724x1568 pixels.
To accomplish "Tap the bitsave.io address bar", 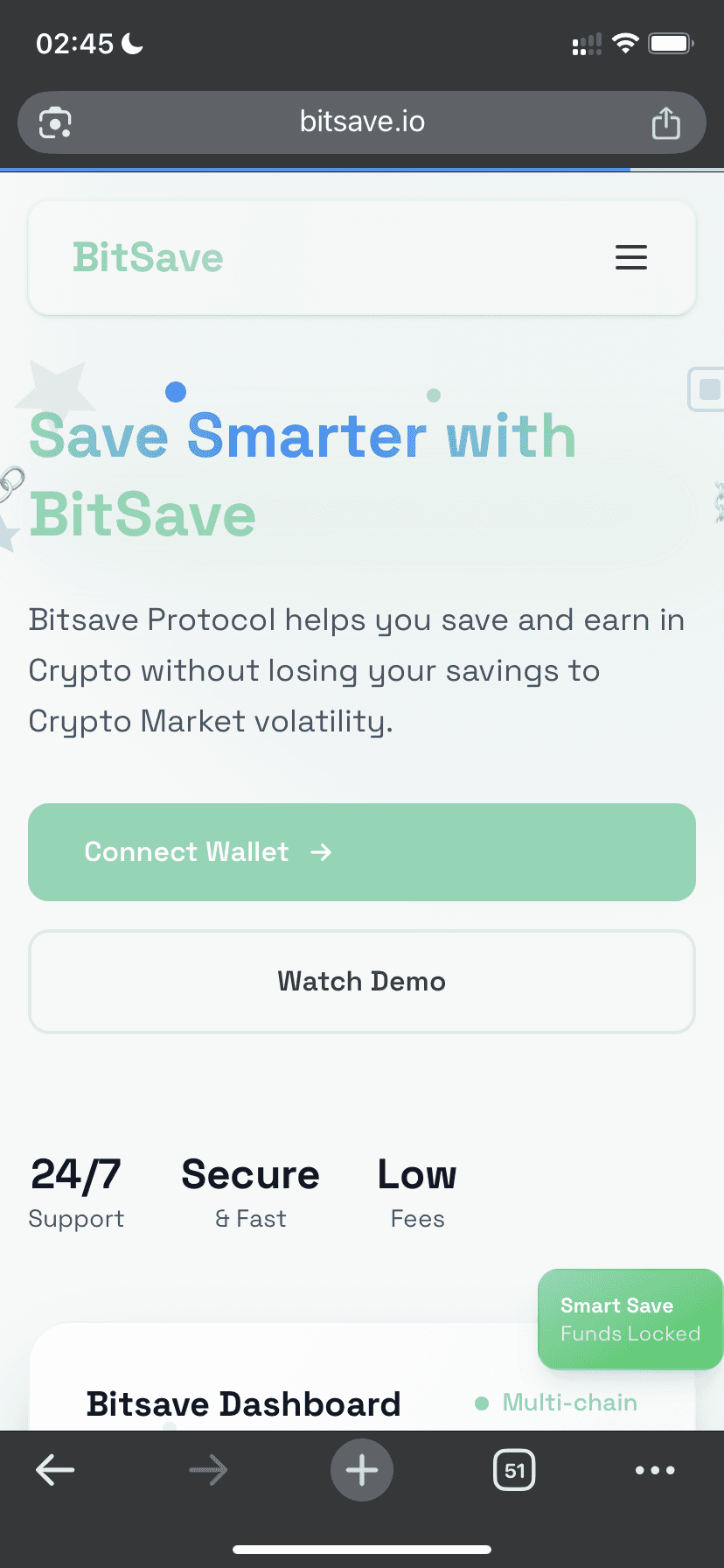I will 362,122.
